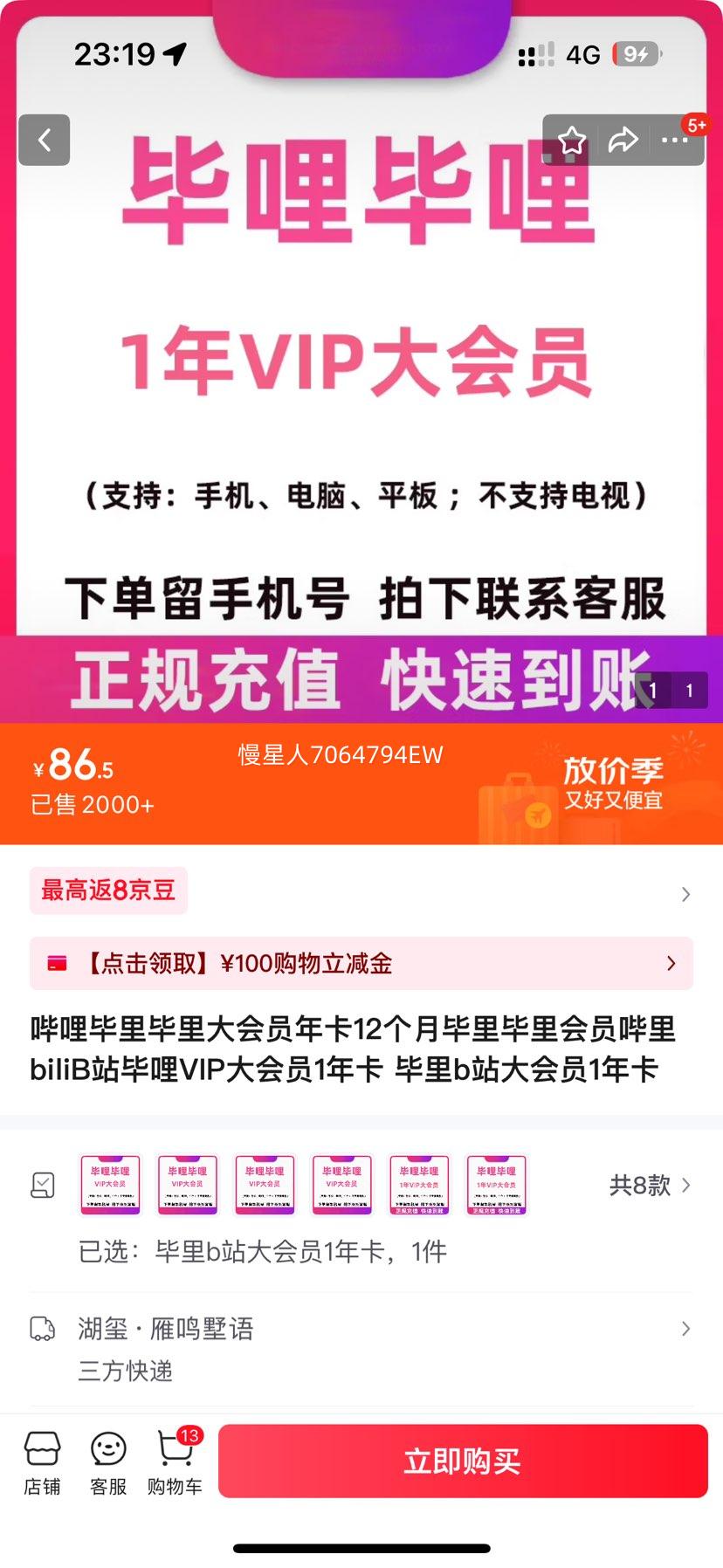Viewport: 723px width, 1568px height.
Task: Open the three-dot overflow menu
Action: (x=674, y=140)
